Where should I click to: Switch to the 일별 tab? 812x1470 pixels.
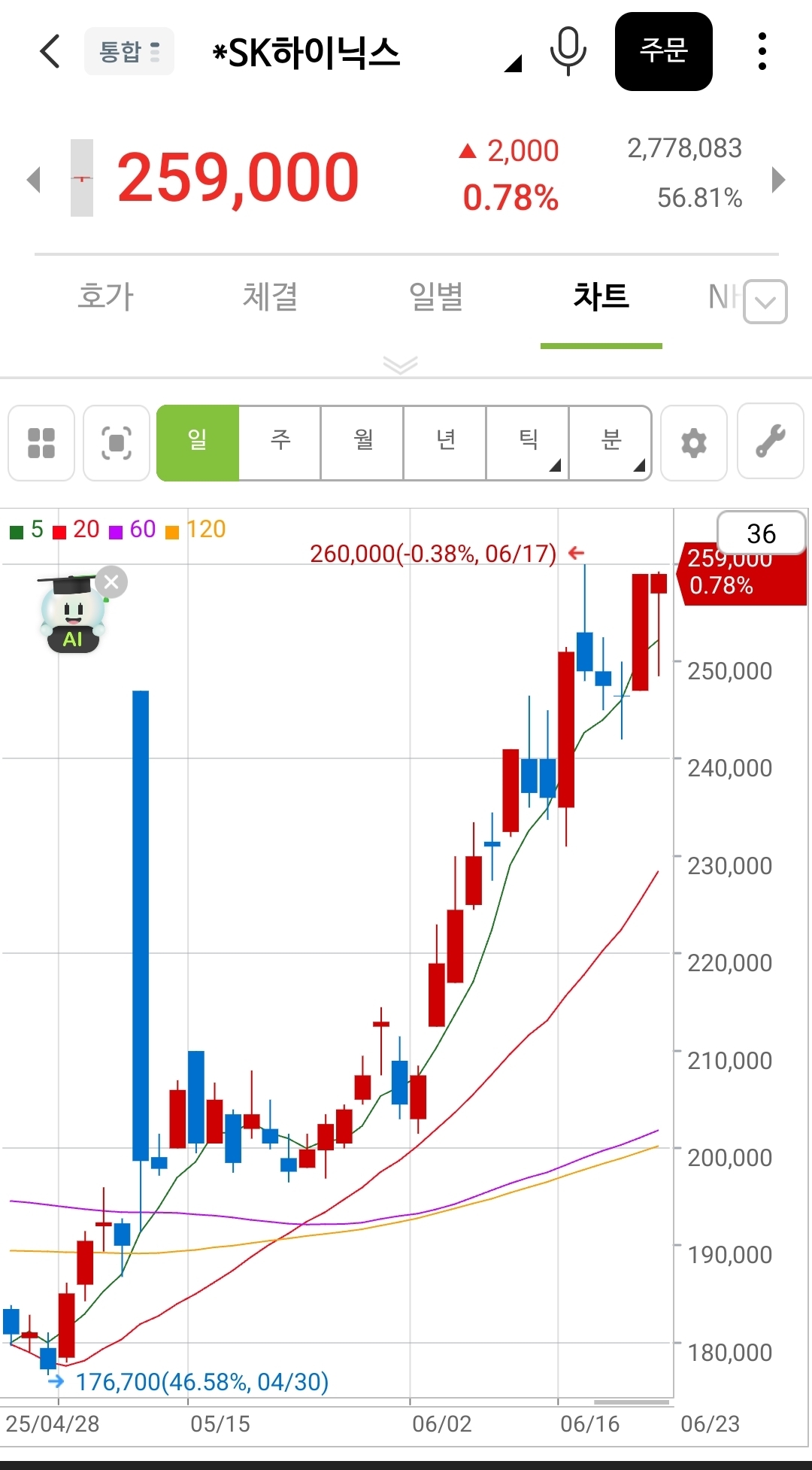[x=436, y=296]
